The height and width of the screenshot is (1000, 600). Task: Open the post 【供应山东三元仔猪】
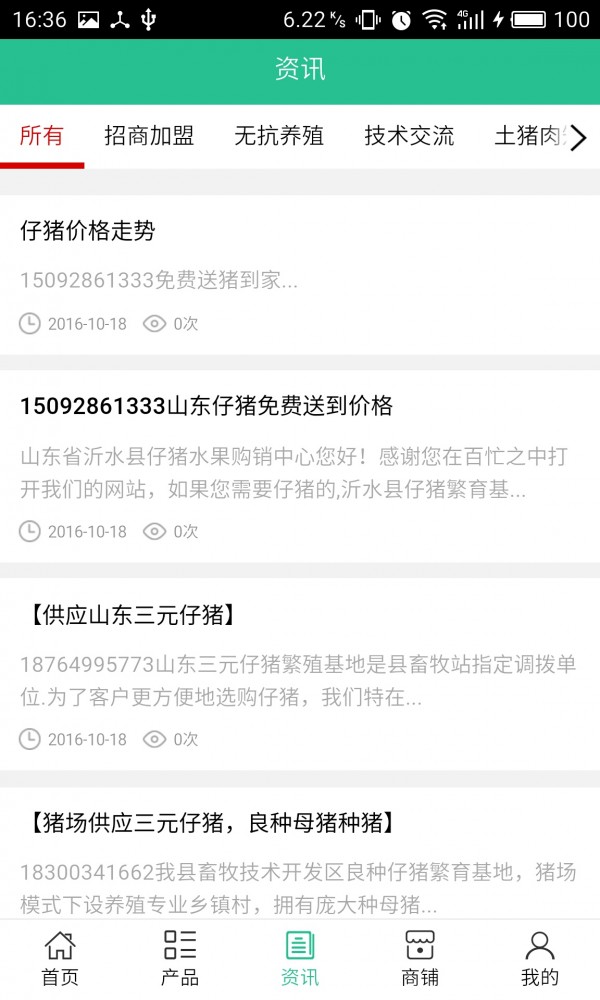point(128,614)
